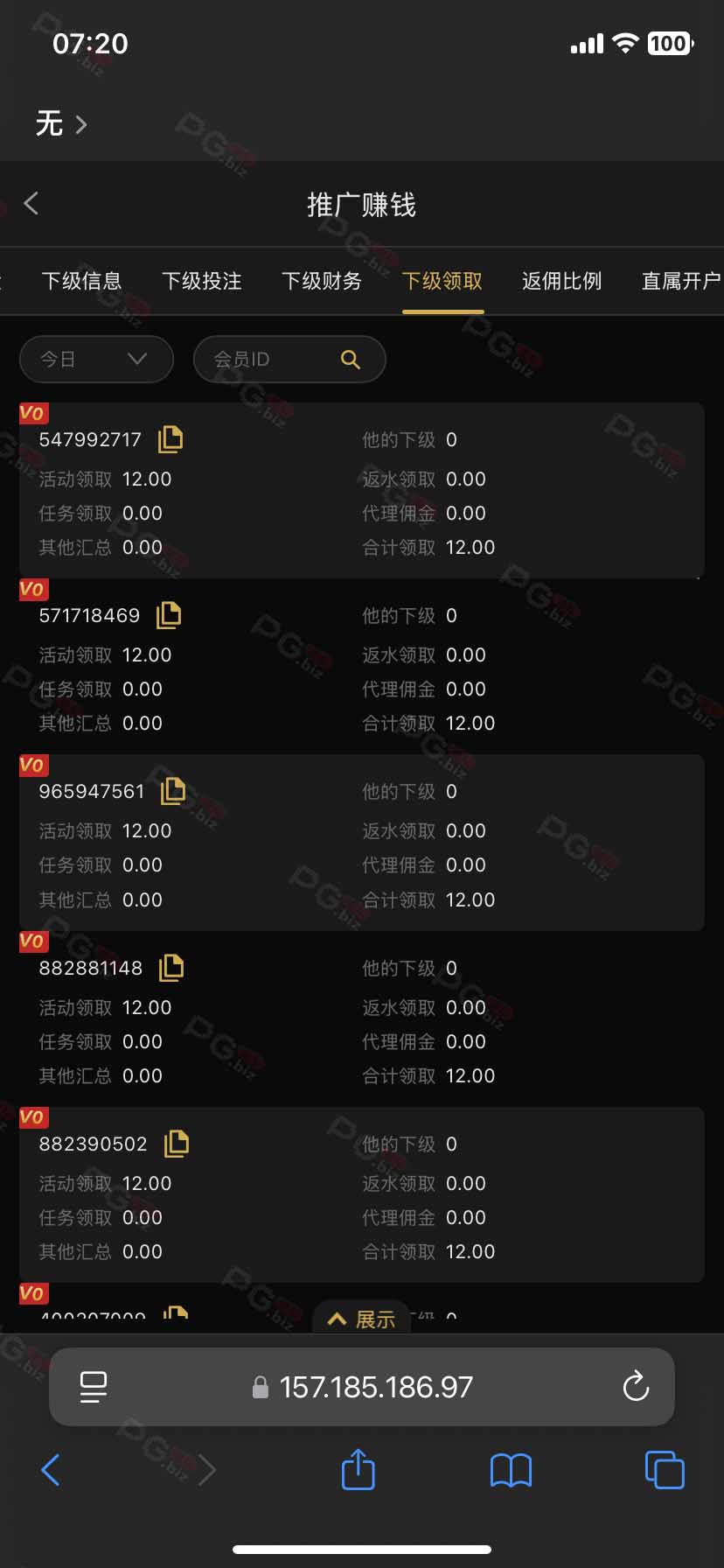724x1568 pixels.
Task: Copy member ID 547992717
Action: pyautogui.click(x=171, y=438)
